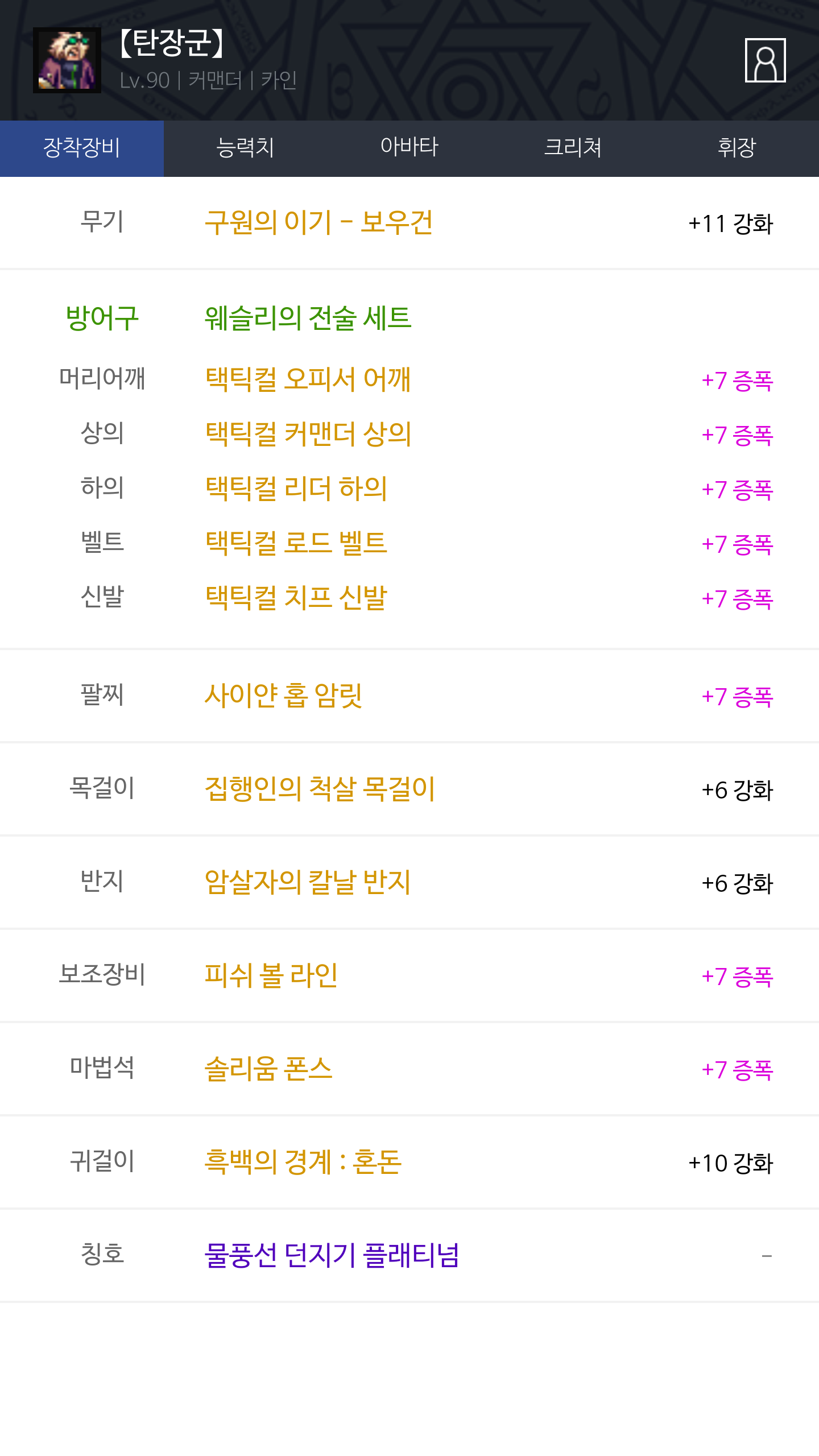Tap sub-equipment 피쉬 볼 라인

pyautogui.click(x=271, y=975)
